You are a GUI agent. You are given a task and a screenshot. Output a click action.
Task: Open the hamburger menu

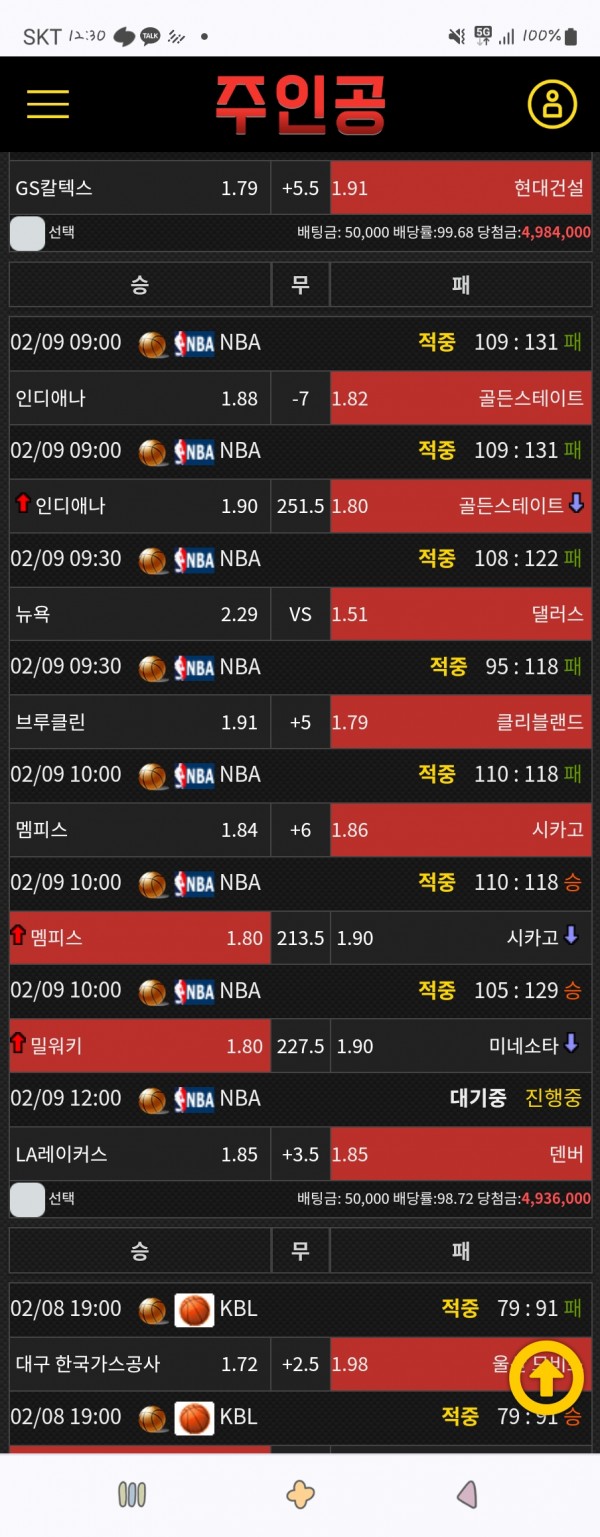pyautogui.click(x=48, y=104)
